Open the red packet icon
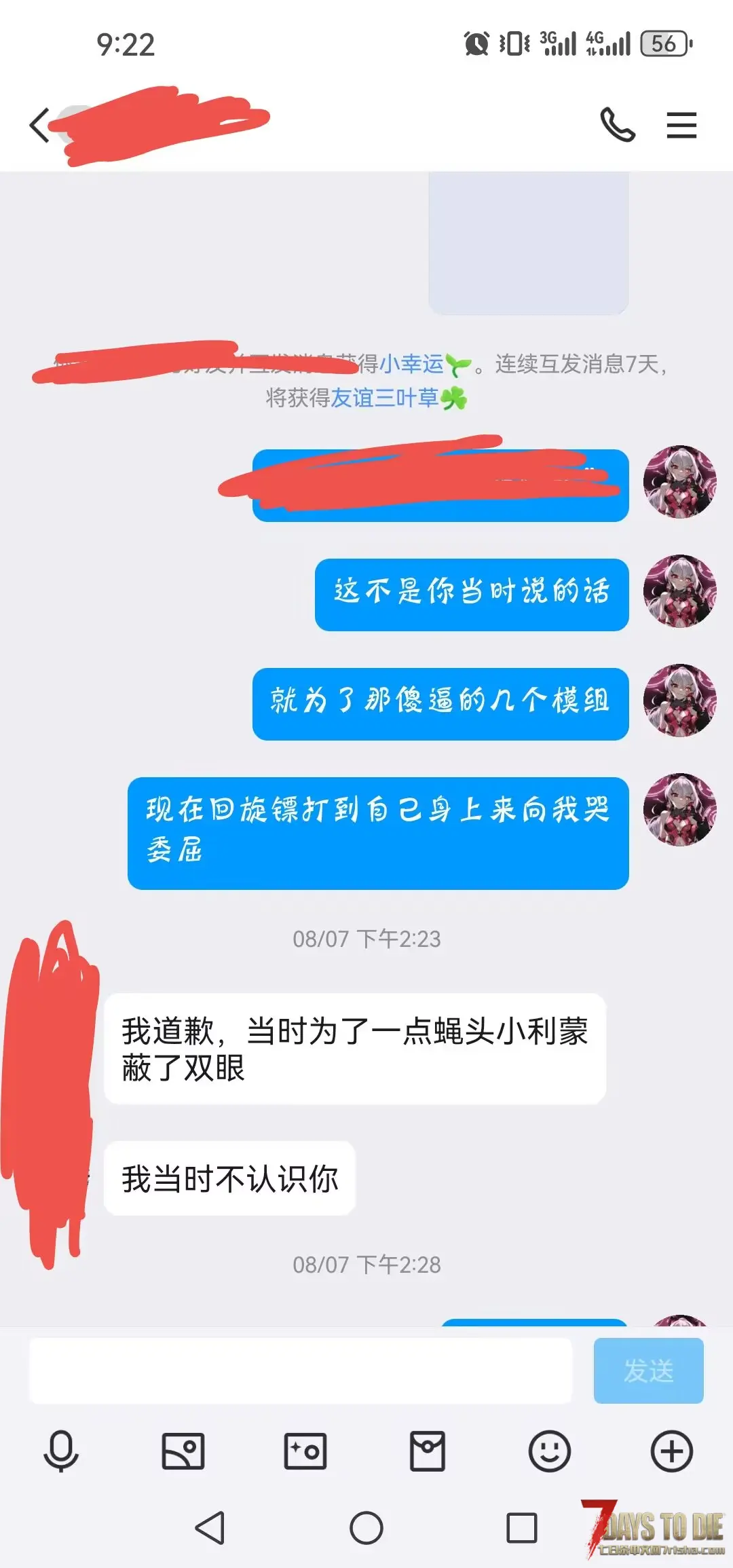The height and width of the screenshot is (1568, 733). tap(428, 1451)
